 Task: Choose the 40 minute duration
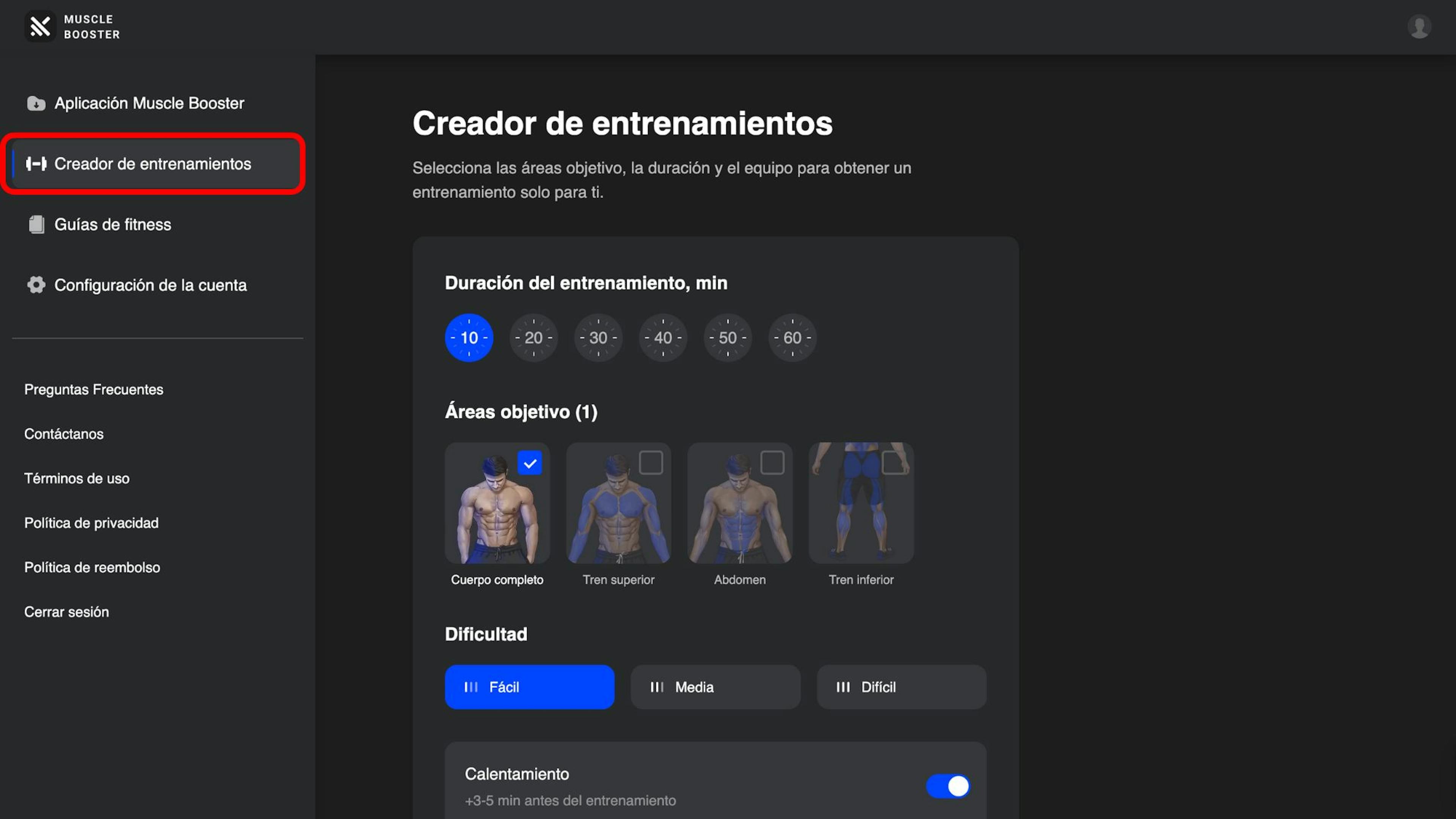(662, 337)
